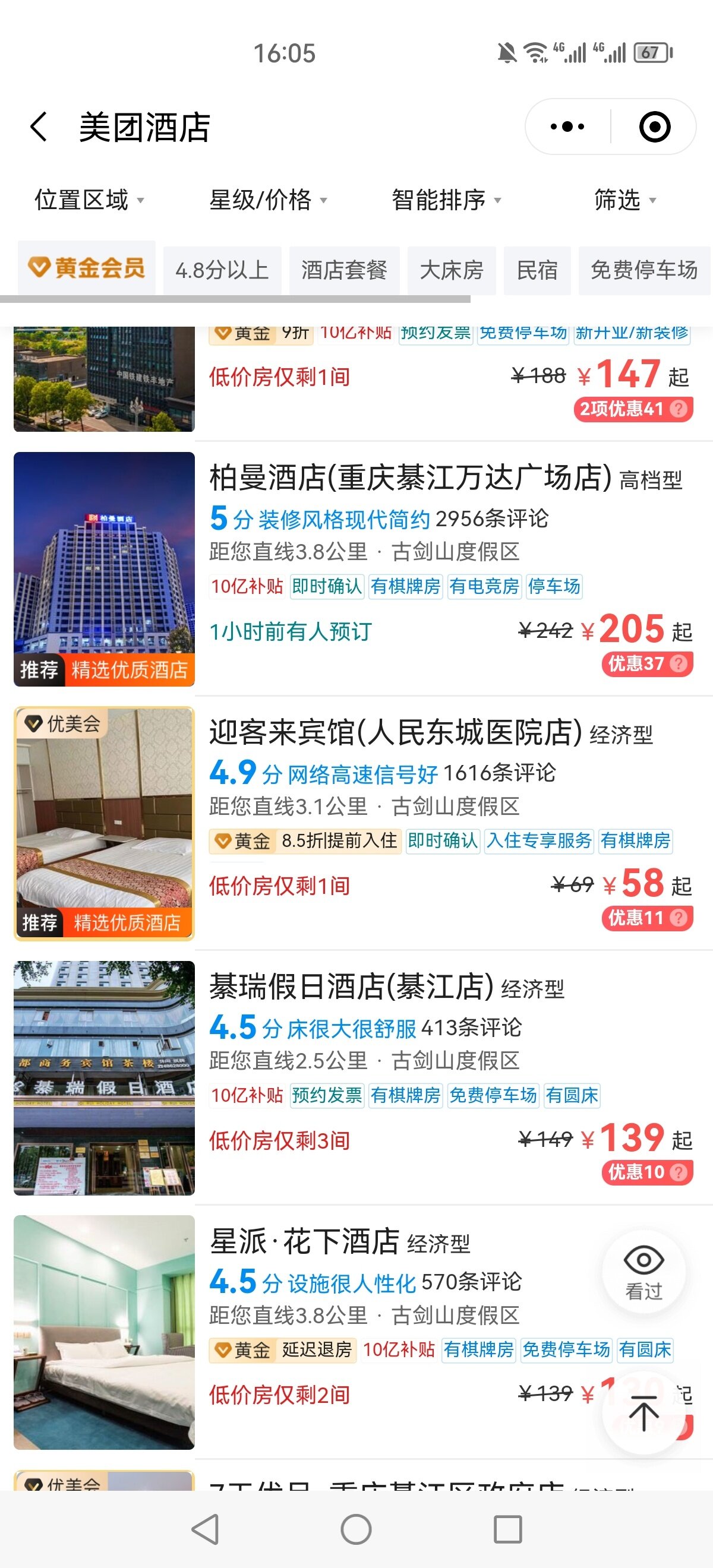Expand the 位置区域 filter dropdown
The height and width of the screenshot is (1568, 713).
tap(89, 200)
